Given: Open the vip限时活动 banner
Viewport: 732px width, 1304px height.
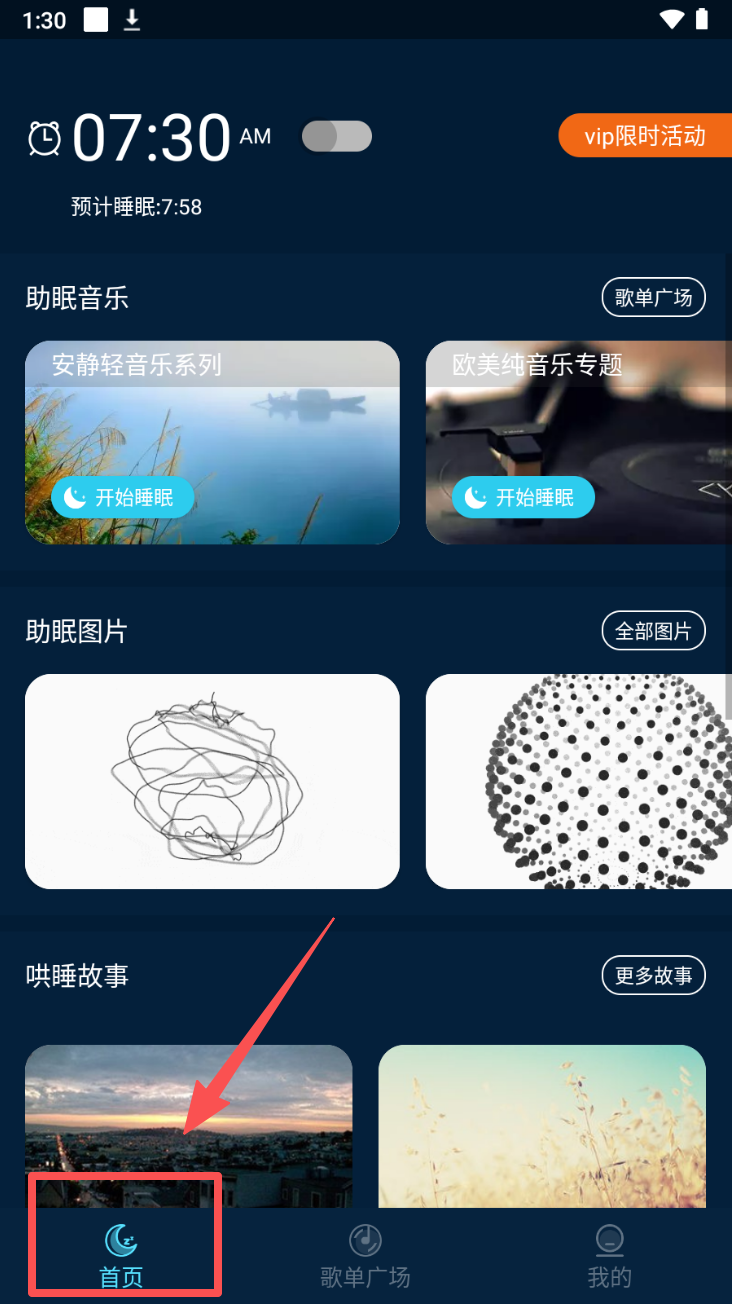Looking at the screenshot, I should [645, 136].
